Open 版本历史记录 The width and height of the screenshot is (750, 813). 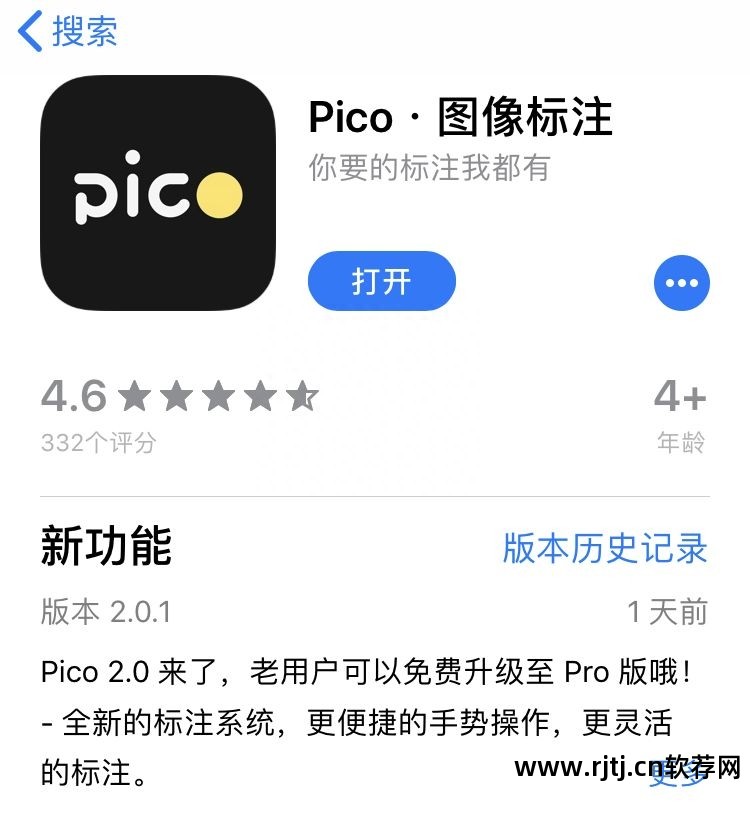pyautogui.click(x=605, y=548)
